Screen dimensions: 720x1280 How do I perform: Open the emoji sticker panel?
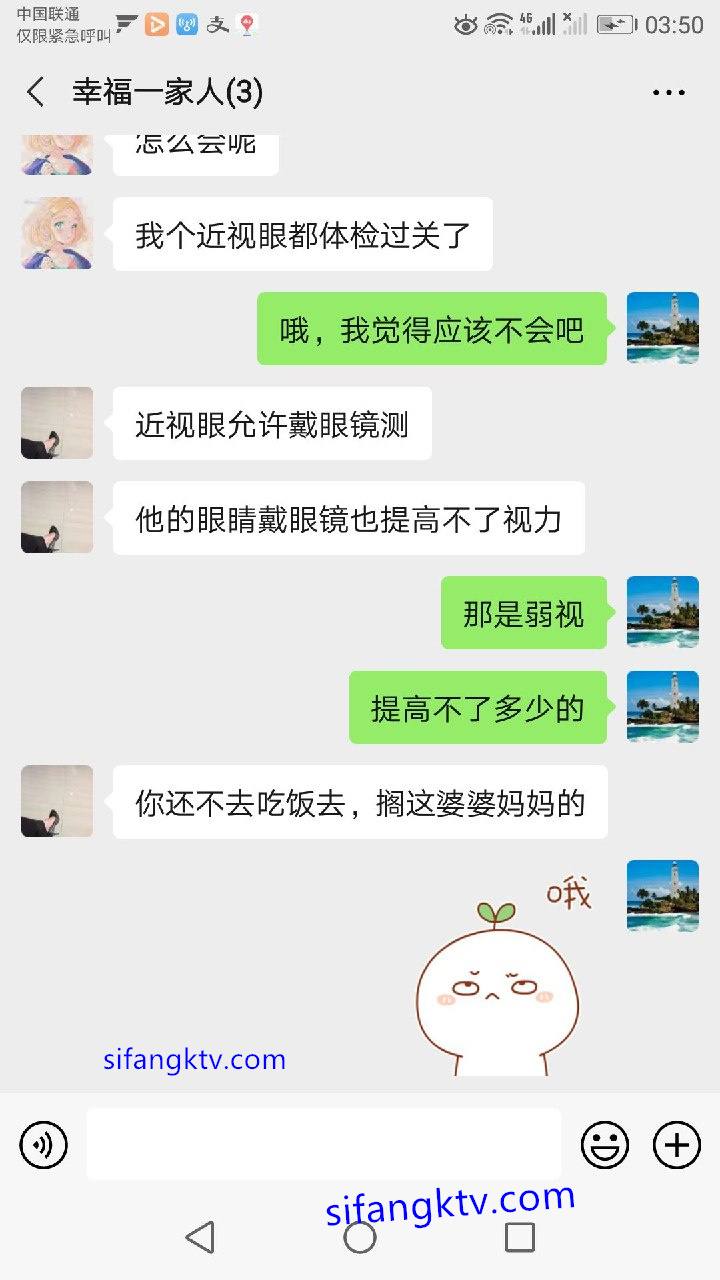605,1145
